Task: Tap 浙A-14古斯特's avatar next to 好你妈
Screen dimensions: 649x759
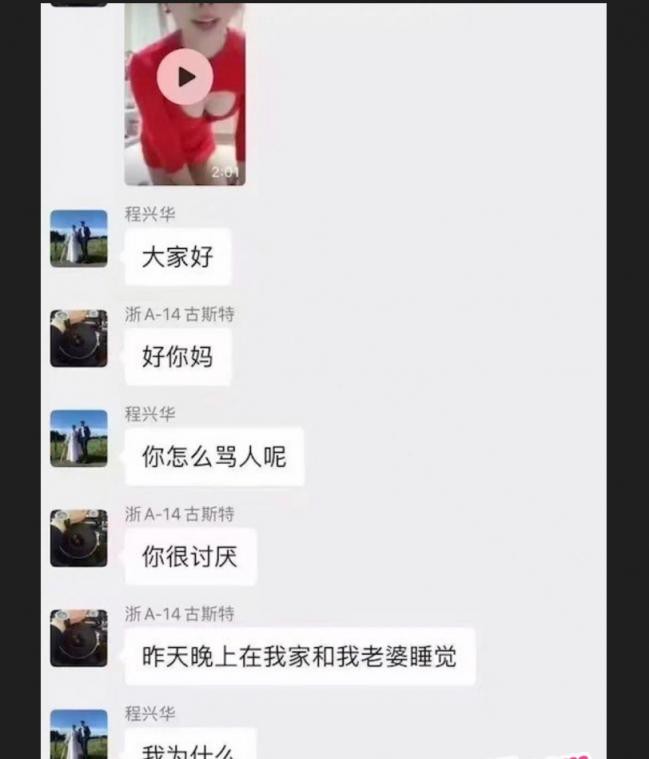Action: point(79,338)
